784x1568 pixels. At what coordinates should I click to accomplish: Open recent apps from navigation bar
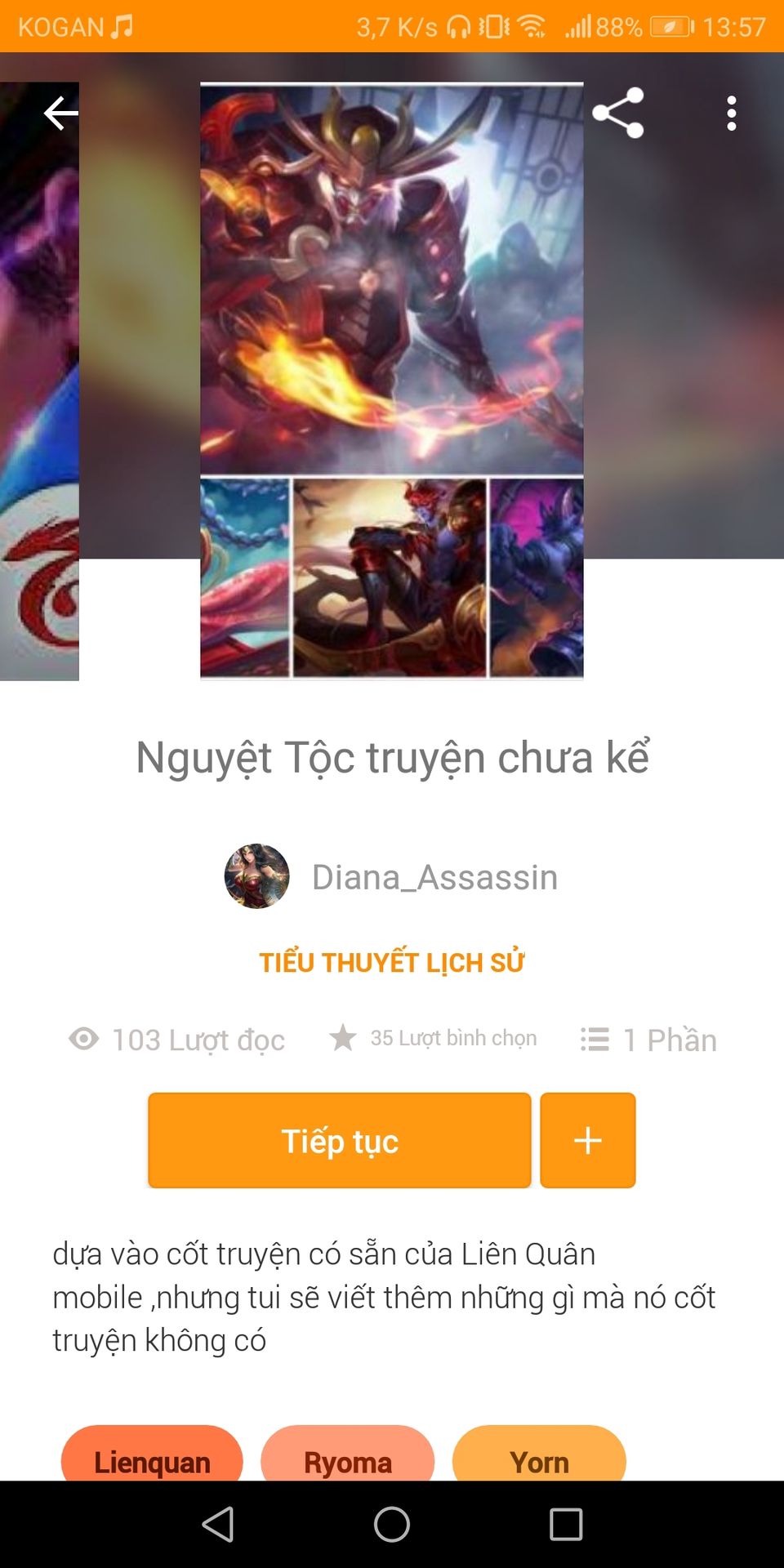tap(566, 1524)
